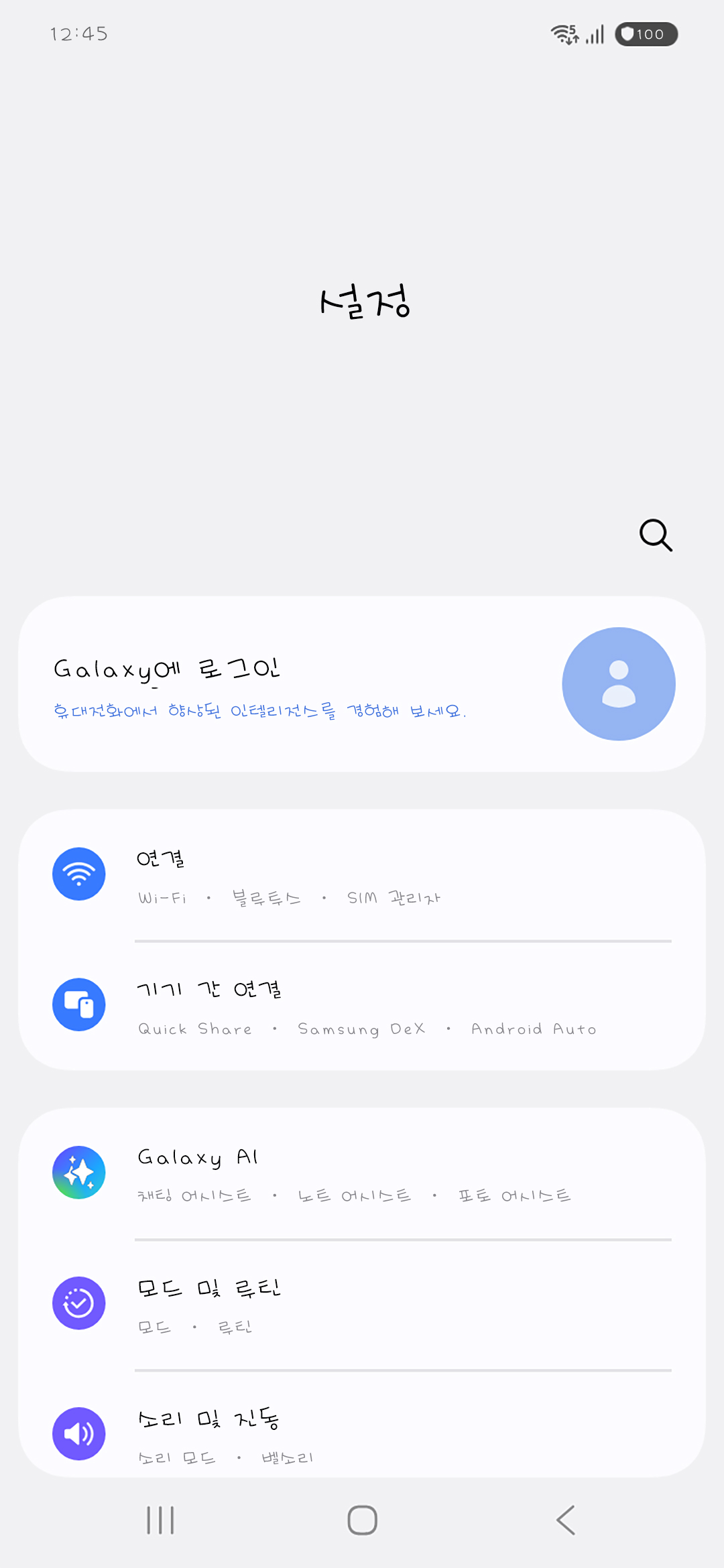Show recent apps from navigation bar
The width and height of the screenshot is (724, 1568).
click(x=160, y=1520)
